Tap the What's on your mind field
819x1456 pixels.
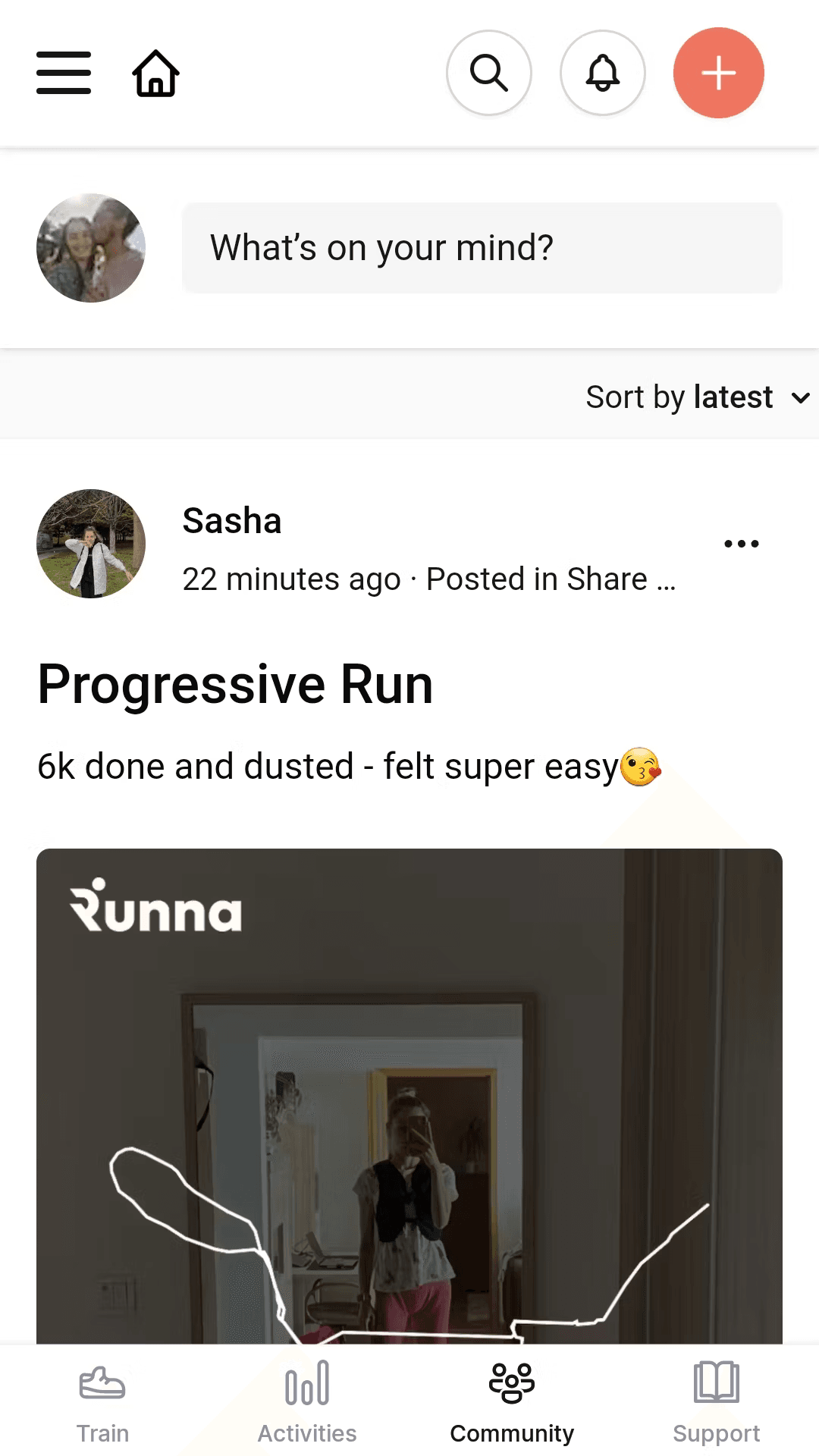[x=482, y=248]
